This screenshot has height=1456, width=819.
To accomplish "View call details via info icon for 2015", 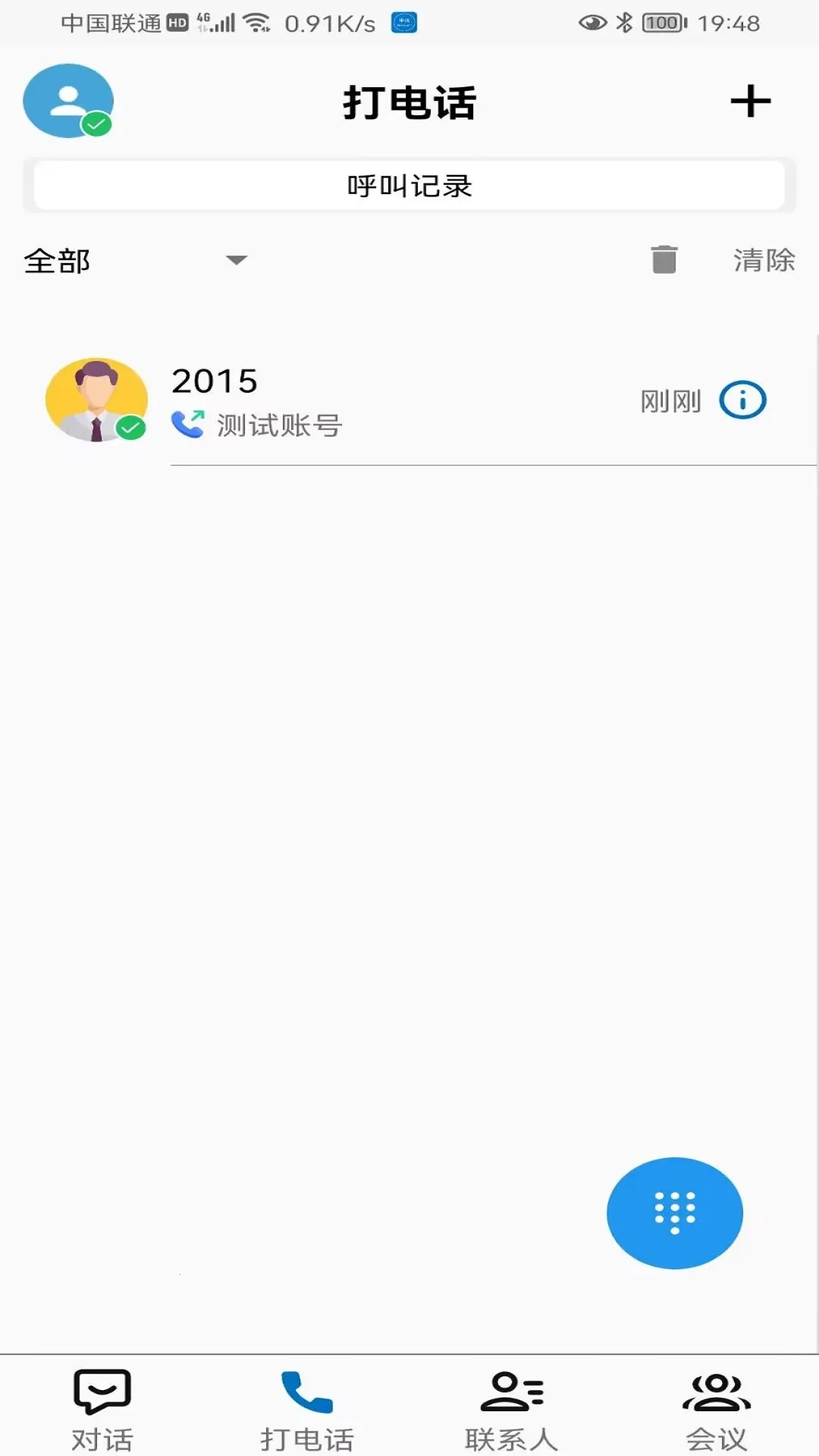I will (742, 400).
